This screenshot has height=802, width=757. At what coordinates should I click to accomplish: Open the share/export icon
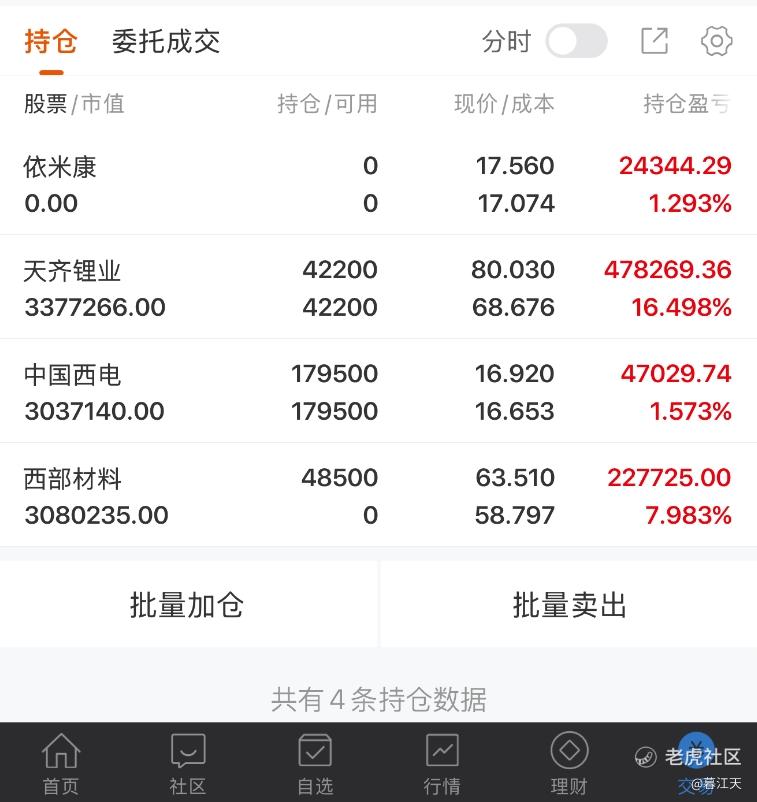(654, 41)
